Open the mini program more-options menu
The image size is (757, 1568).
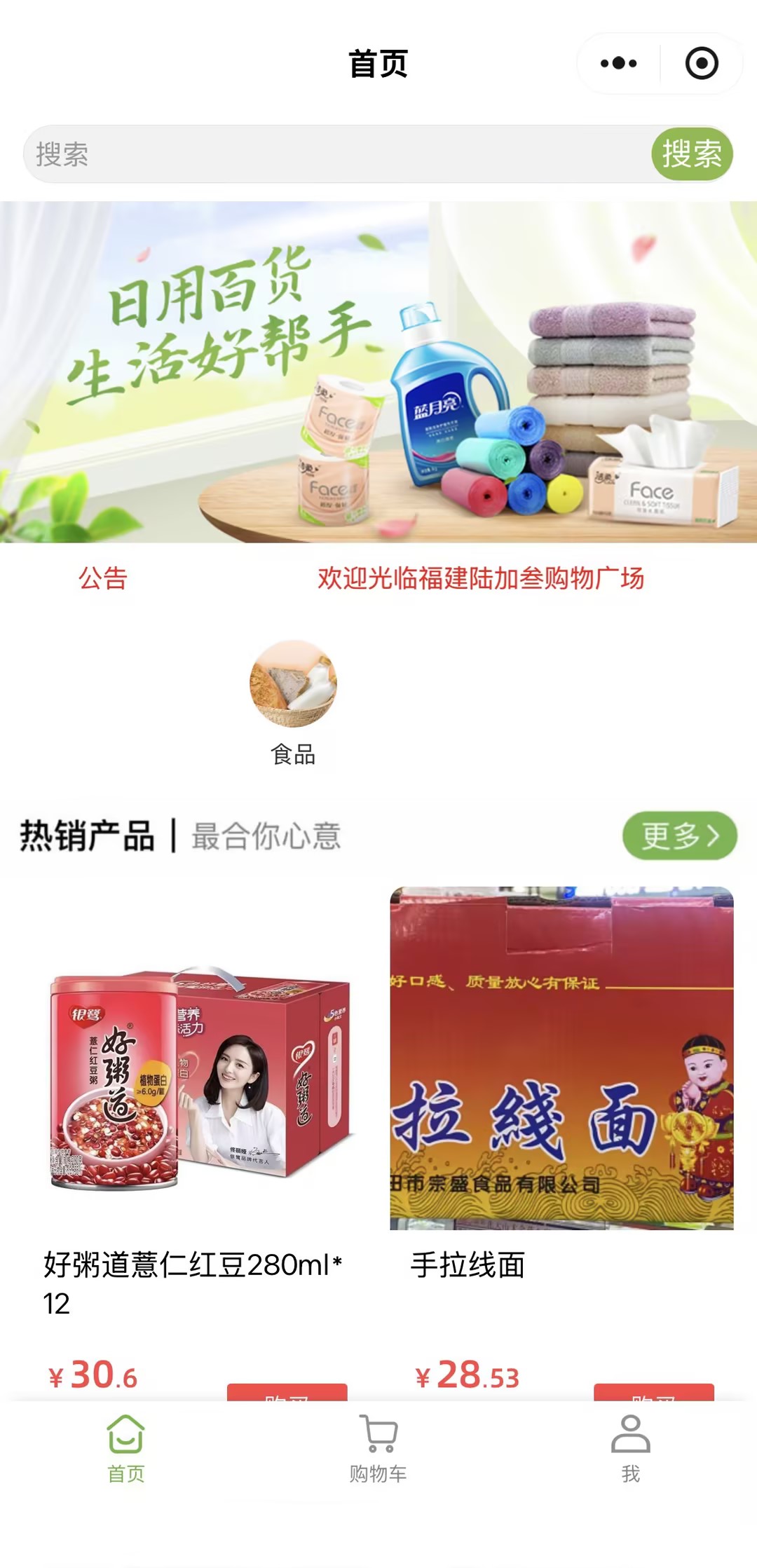point(618,63)
